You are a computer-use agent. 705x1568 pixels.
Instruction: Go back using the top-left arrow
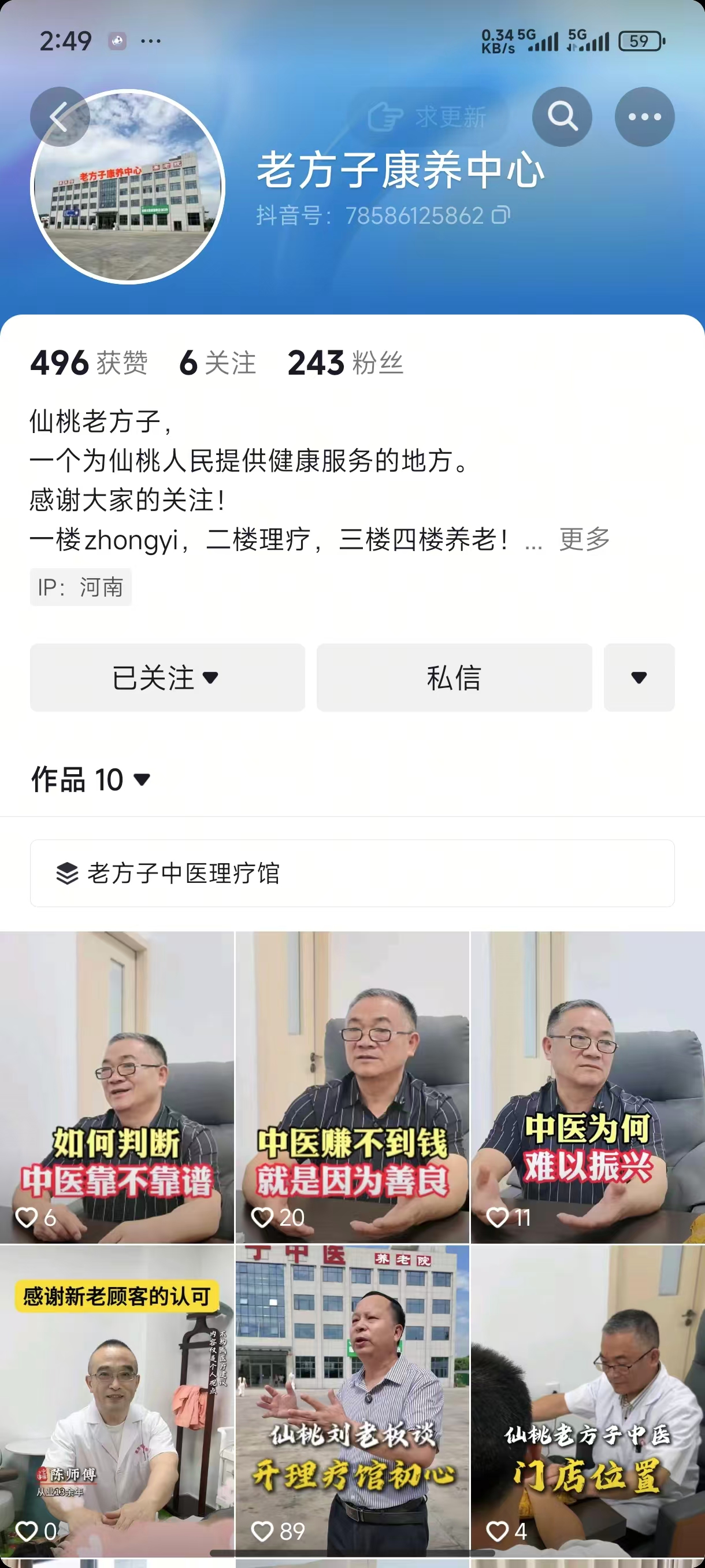[x=60, y=117]
